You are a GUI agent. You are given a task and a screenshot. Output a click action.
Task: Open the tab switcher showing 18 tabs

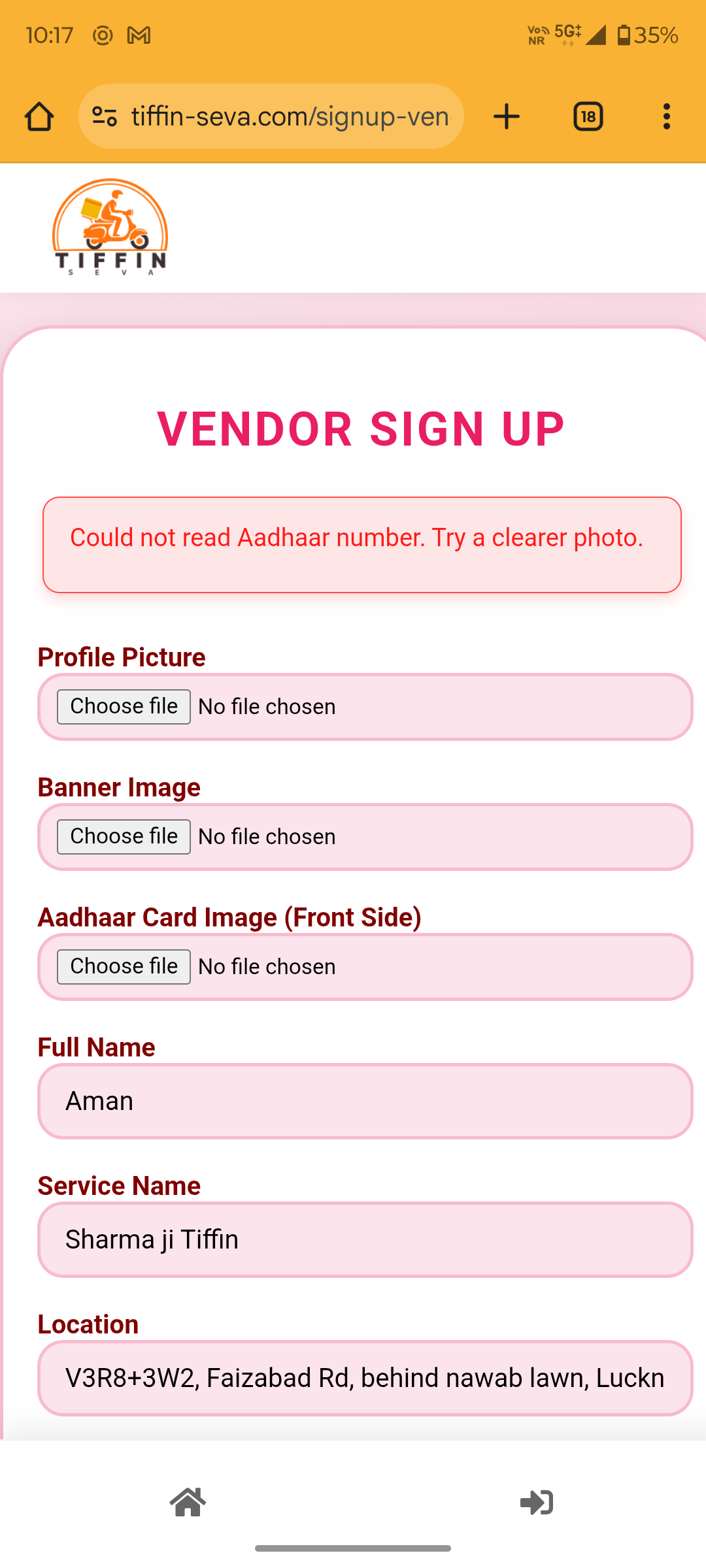[587, 116]
